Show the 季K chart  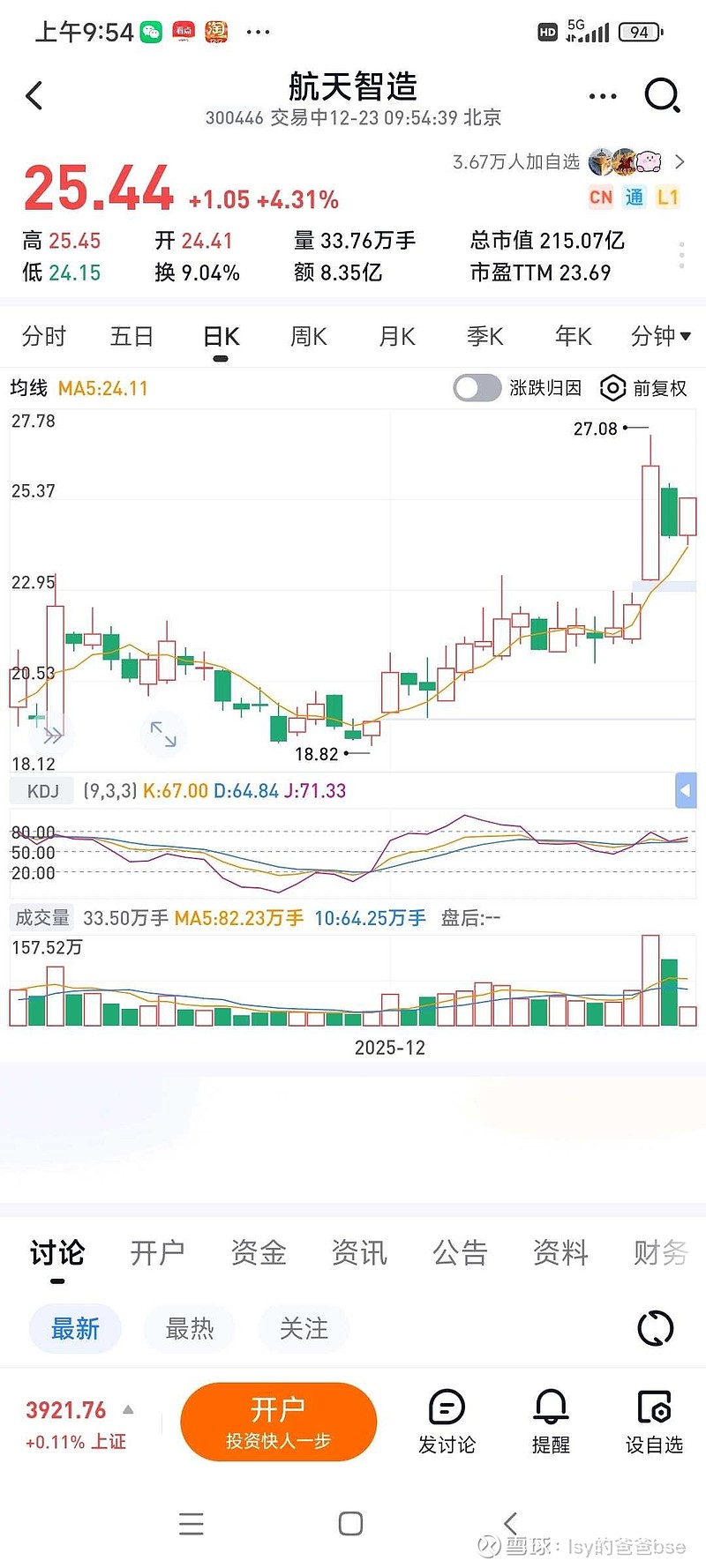click(485, 336)
